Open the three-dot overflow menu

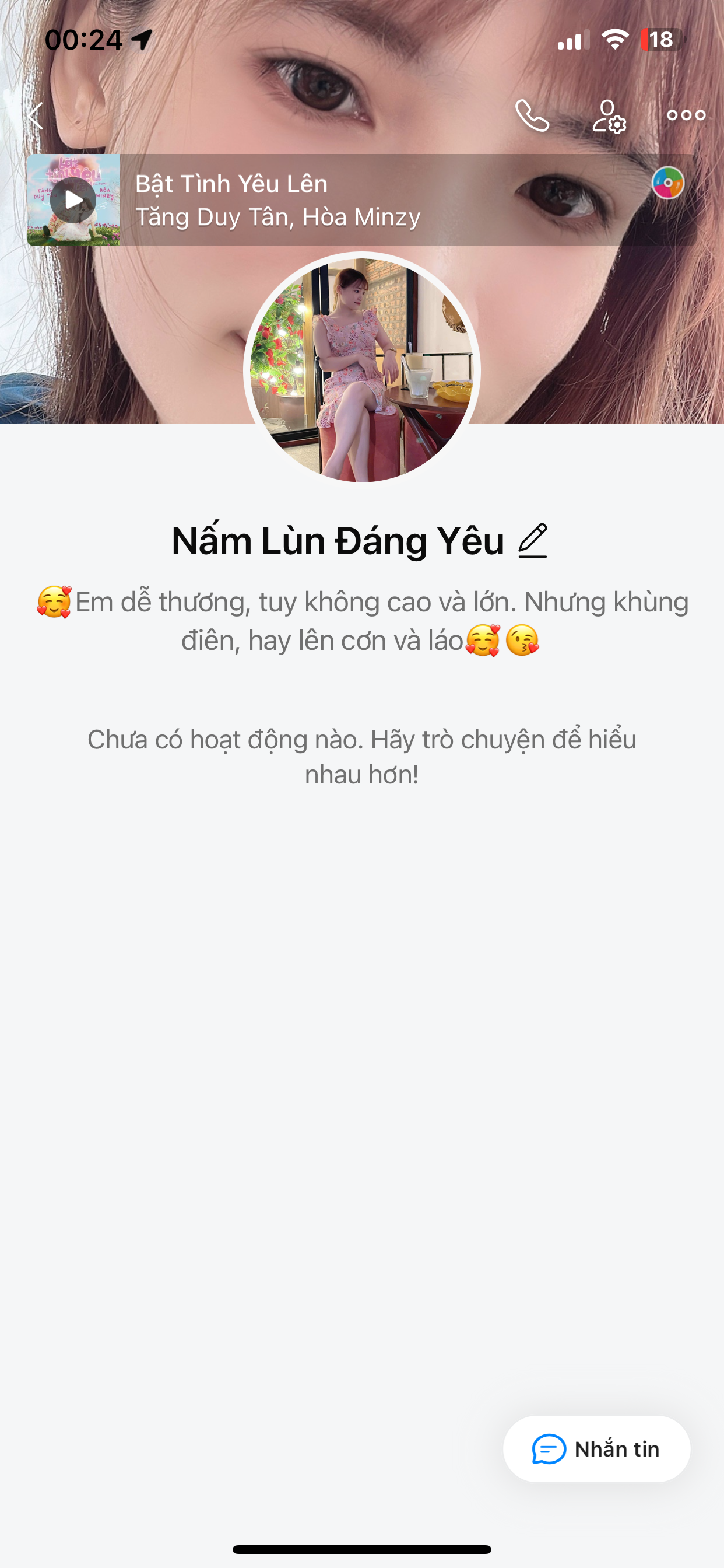pos(686,115)
